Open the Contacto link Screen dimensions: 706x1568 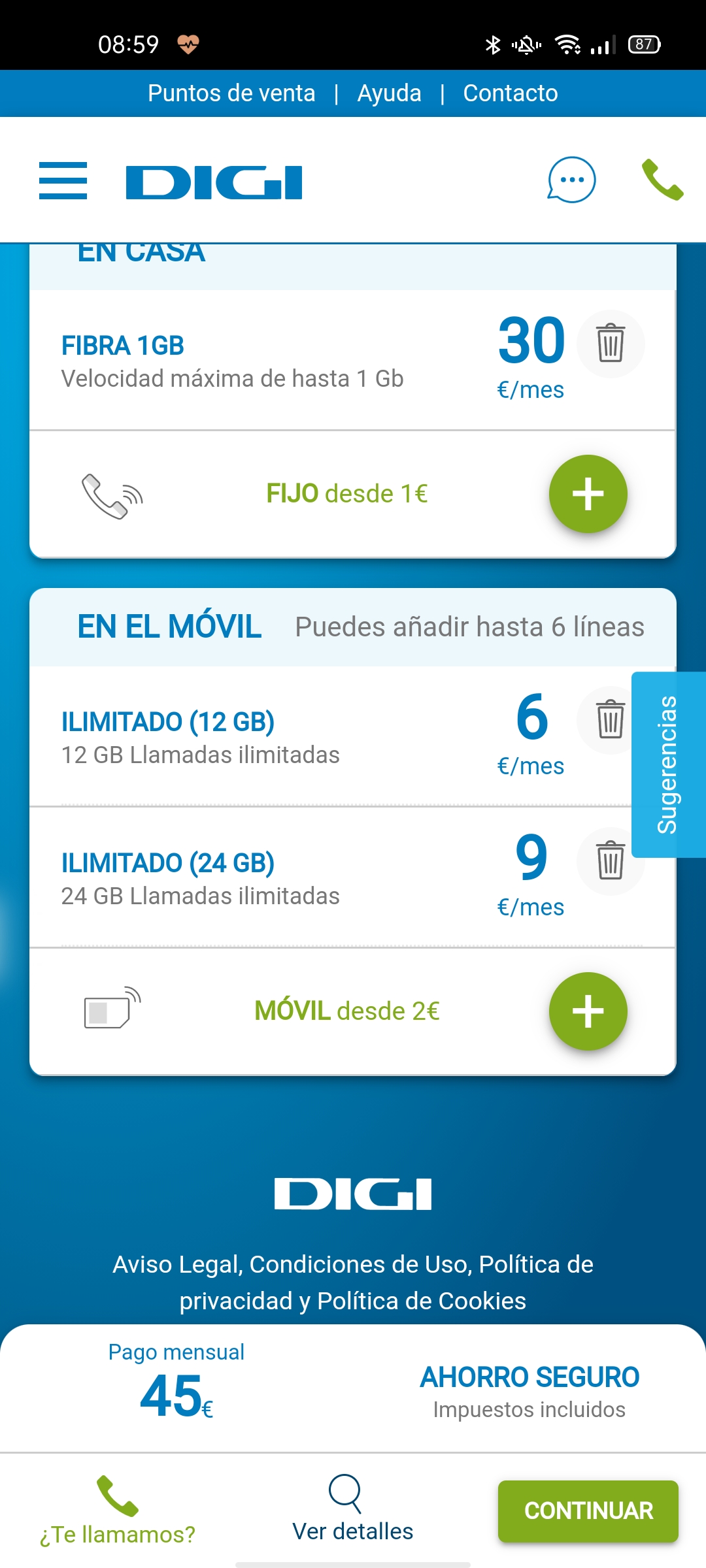(x=511, y=93)
